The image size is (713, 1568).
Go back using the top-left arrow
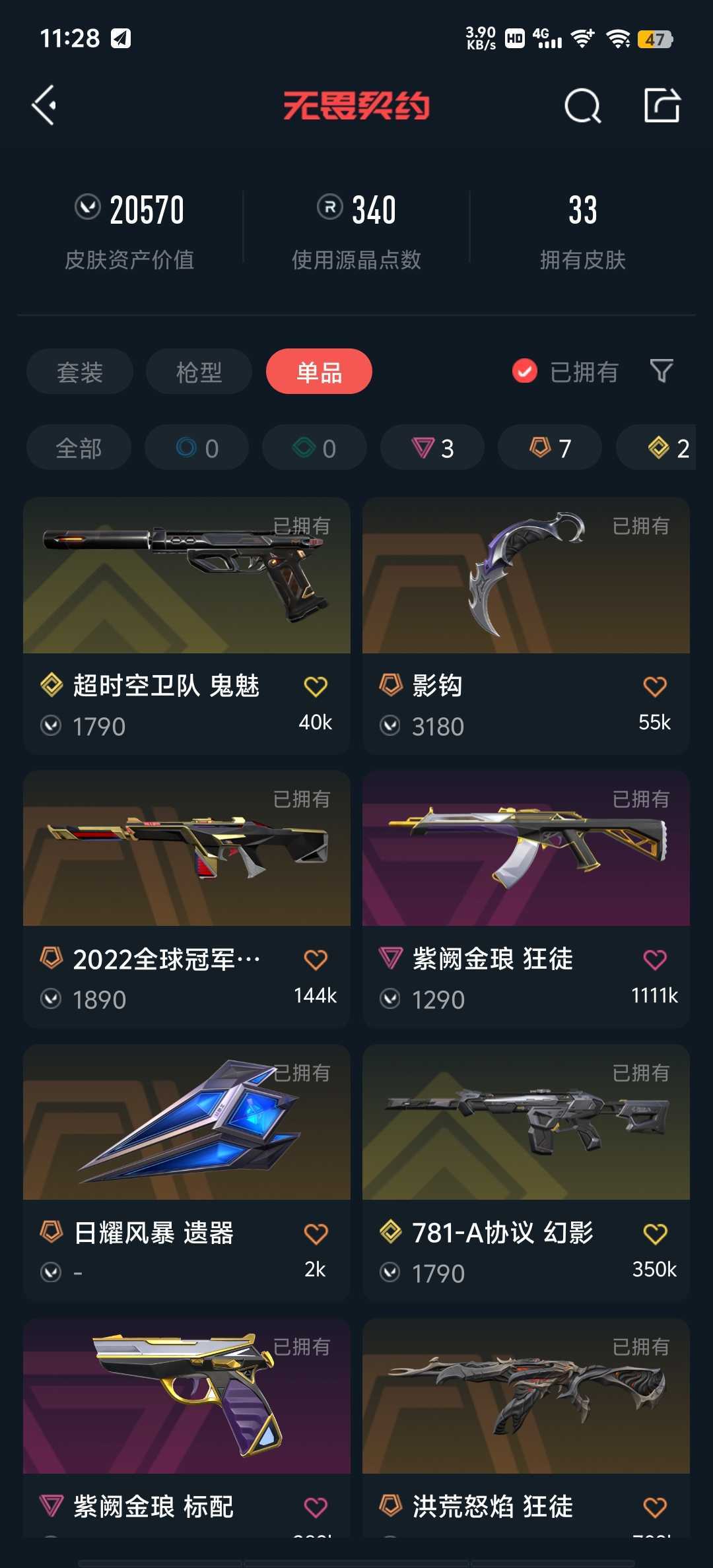[44, 106]
